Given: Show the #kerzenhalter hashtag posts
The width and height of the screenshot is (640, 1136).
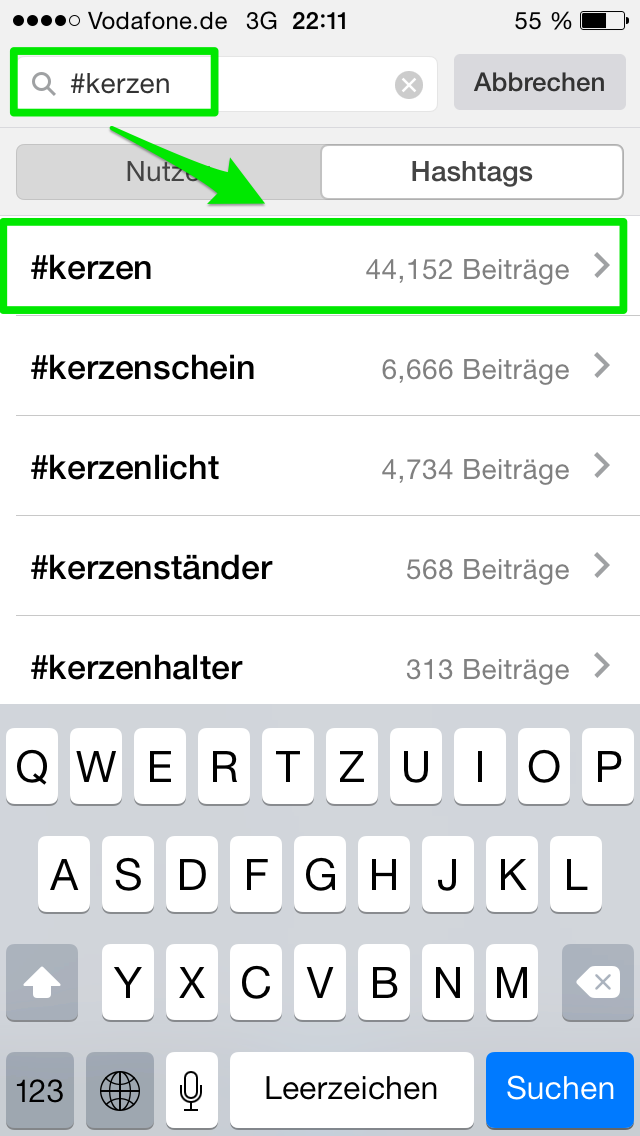Looking at the screenshot, I should 320,666.
